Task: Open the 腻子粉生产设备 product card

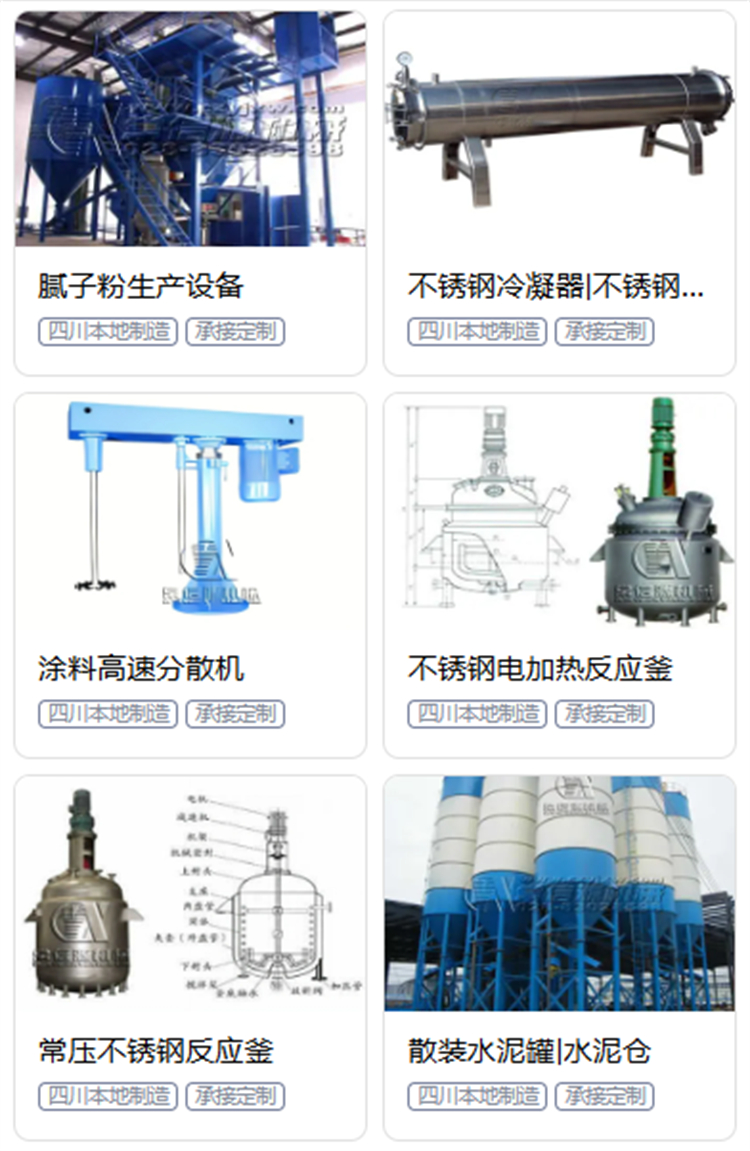Action: [x=190, y=193]
